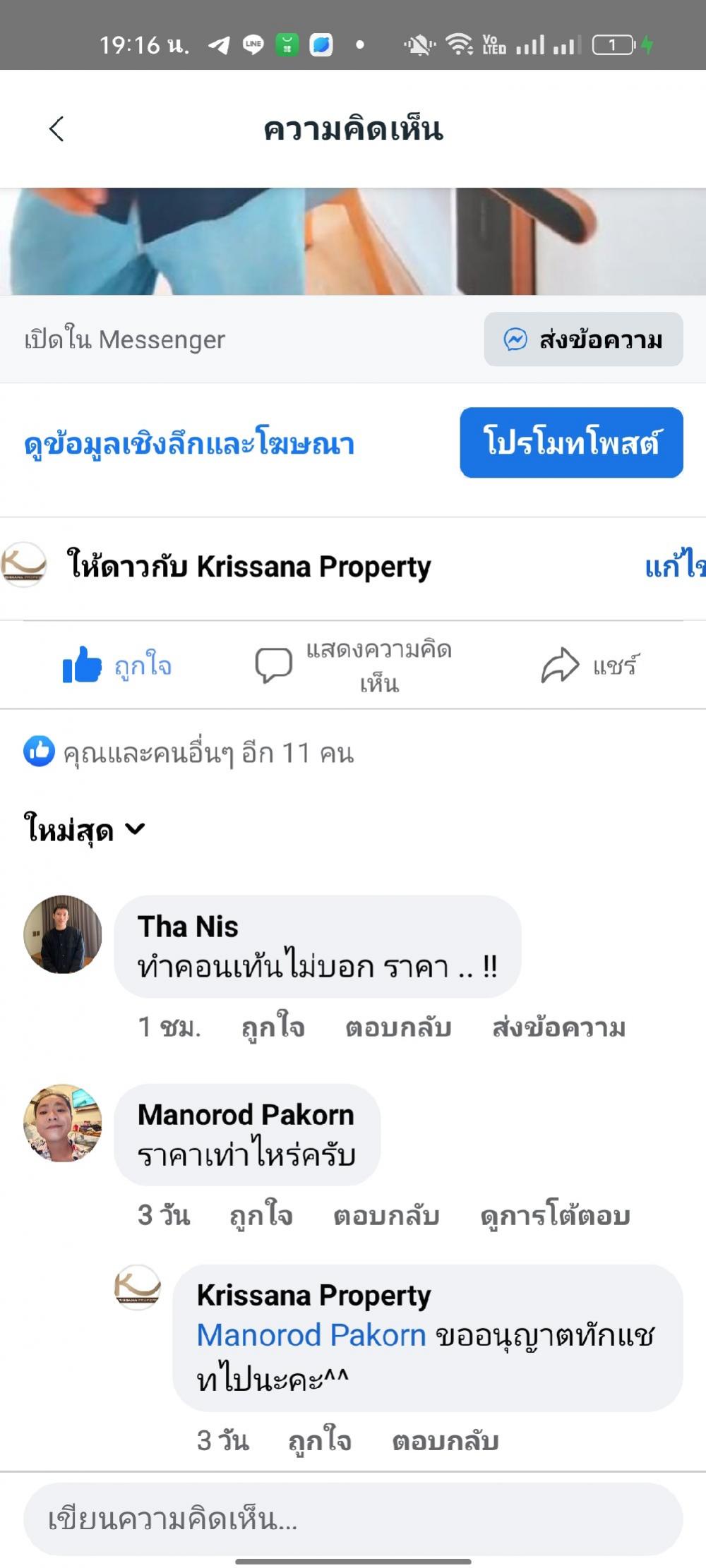
Task: Open ดูข้อมูลเชิงลึกและโฆษณา insights link
Action: (x=189, y=444)
